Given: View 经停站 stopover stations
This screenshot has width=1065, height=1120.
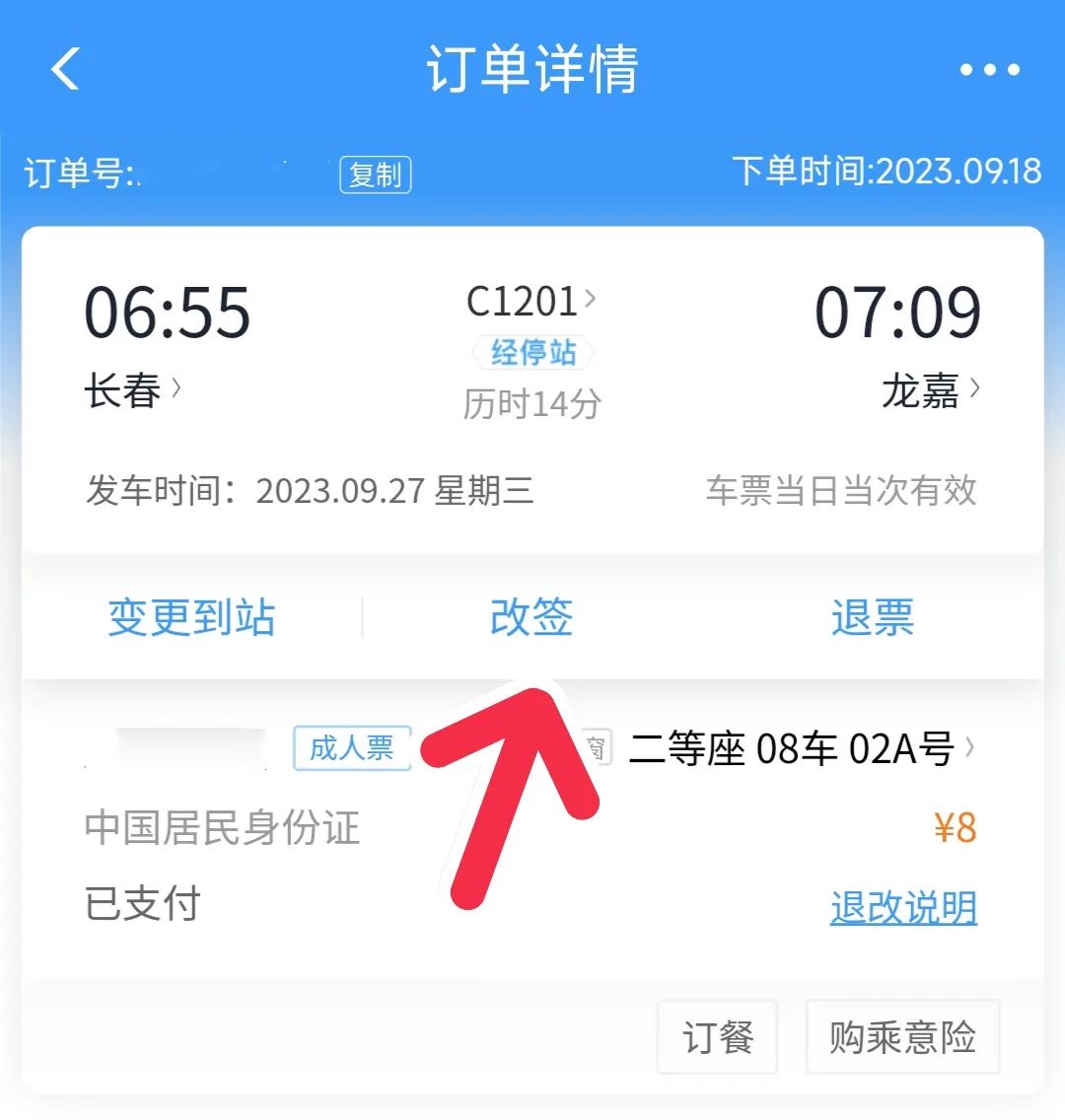Looking at the screenshot, I should coord(532,352).
